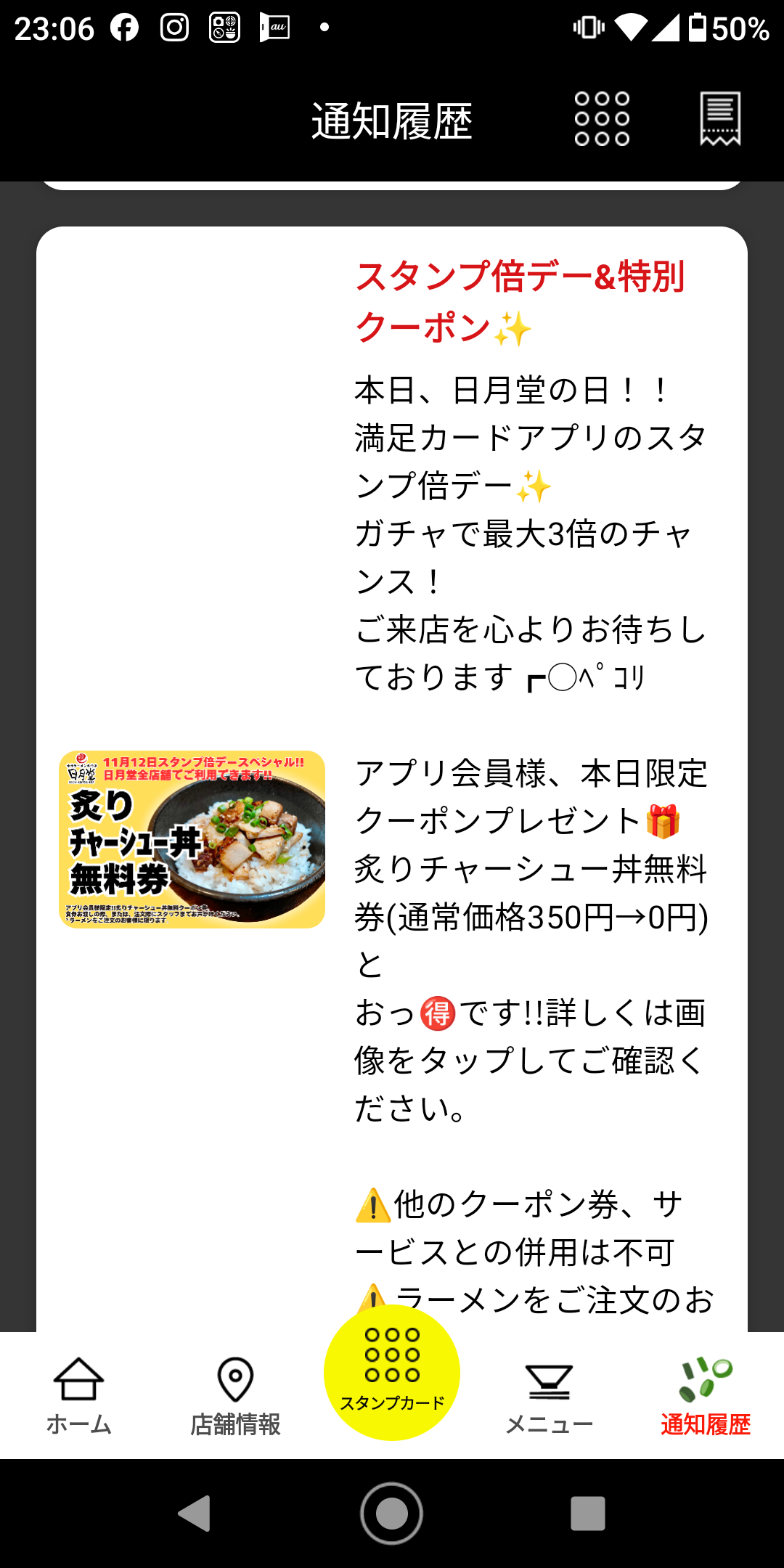This screenshot has height=1568, width=784.
Task: Tap the system home button
Action: [392, 1514]
